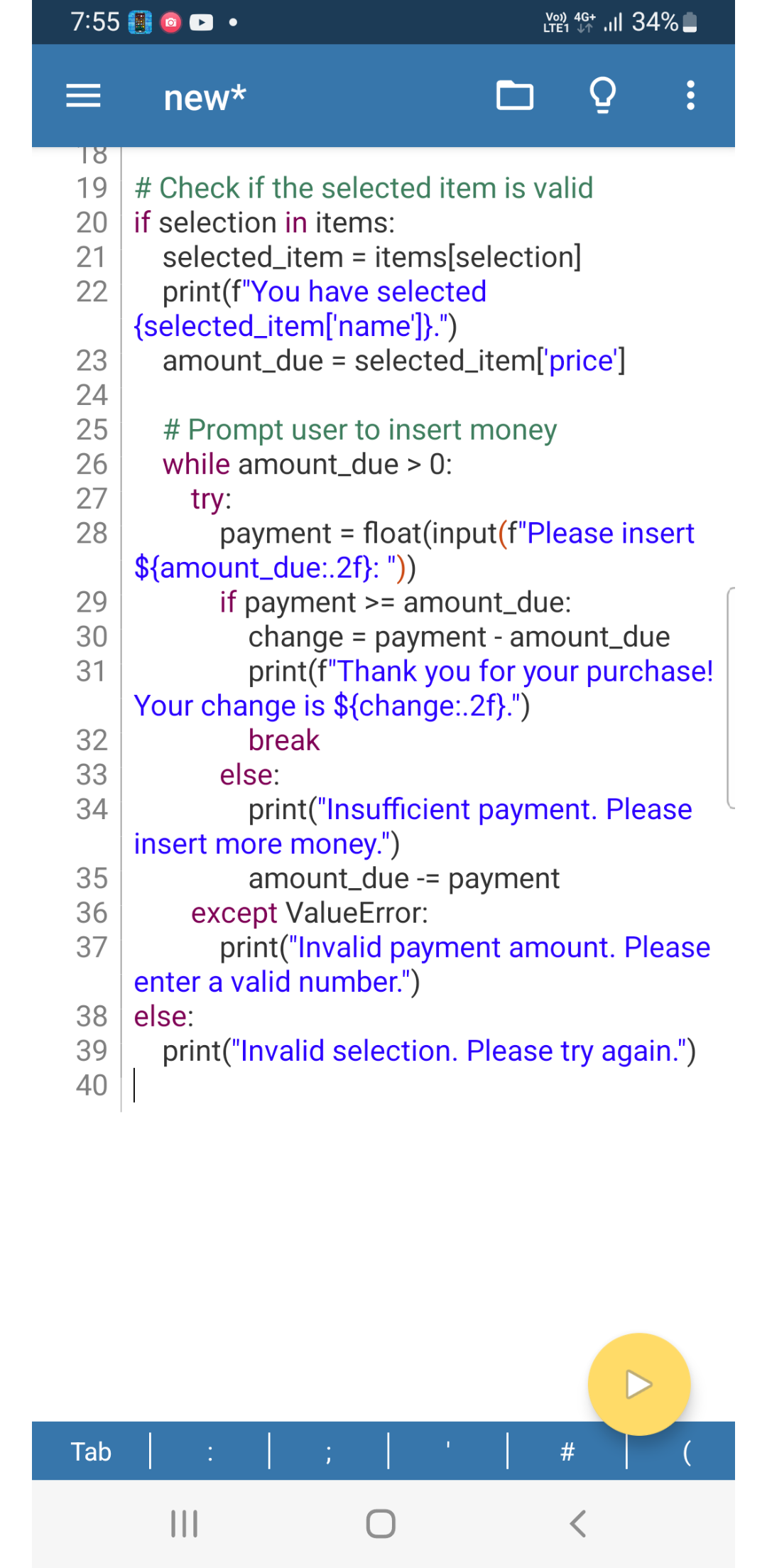Place cursor on empty line 40

pos(355,1086)
